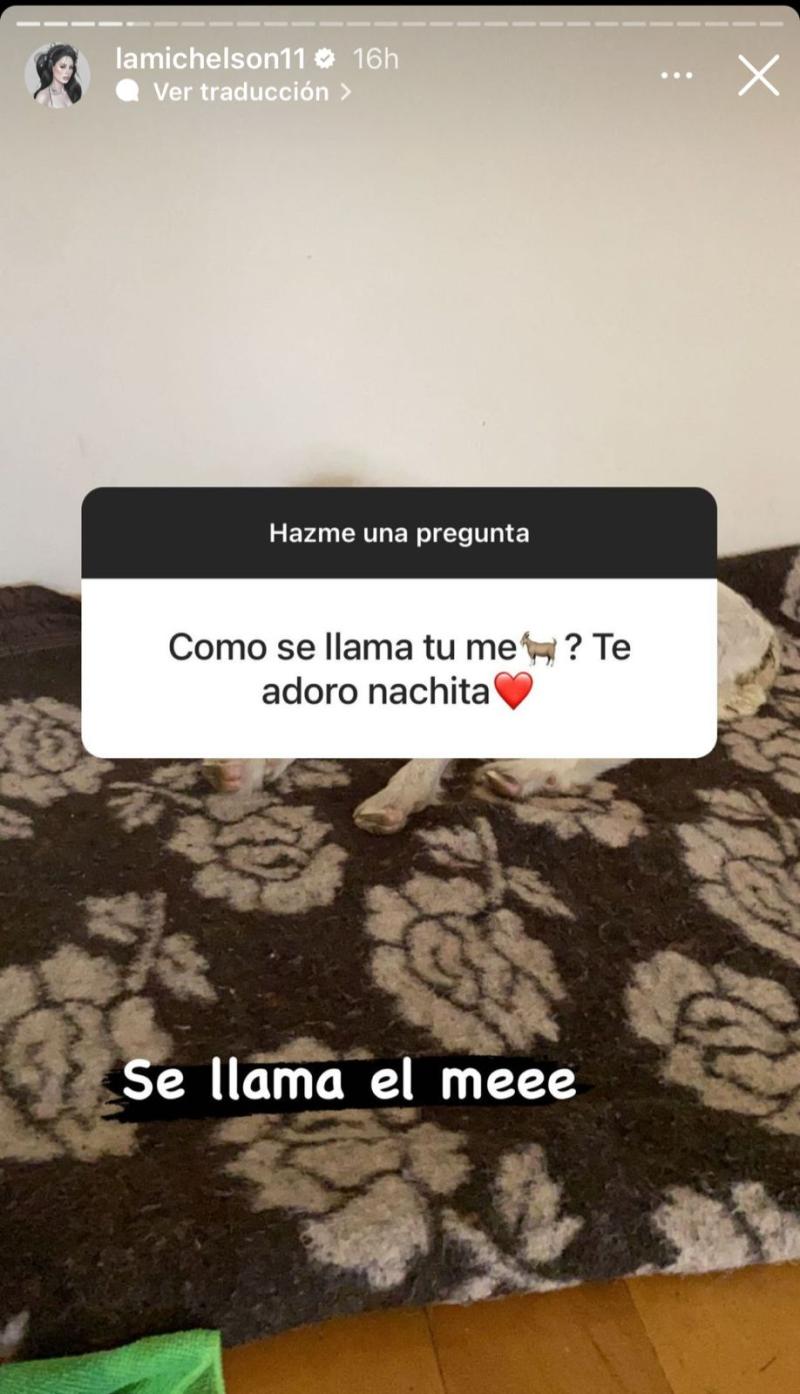
Task: Click the 16h timestamp indicator
Action: [373, 58]
